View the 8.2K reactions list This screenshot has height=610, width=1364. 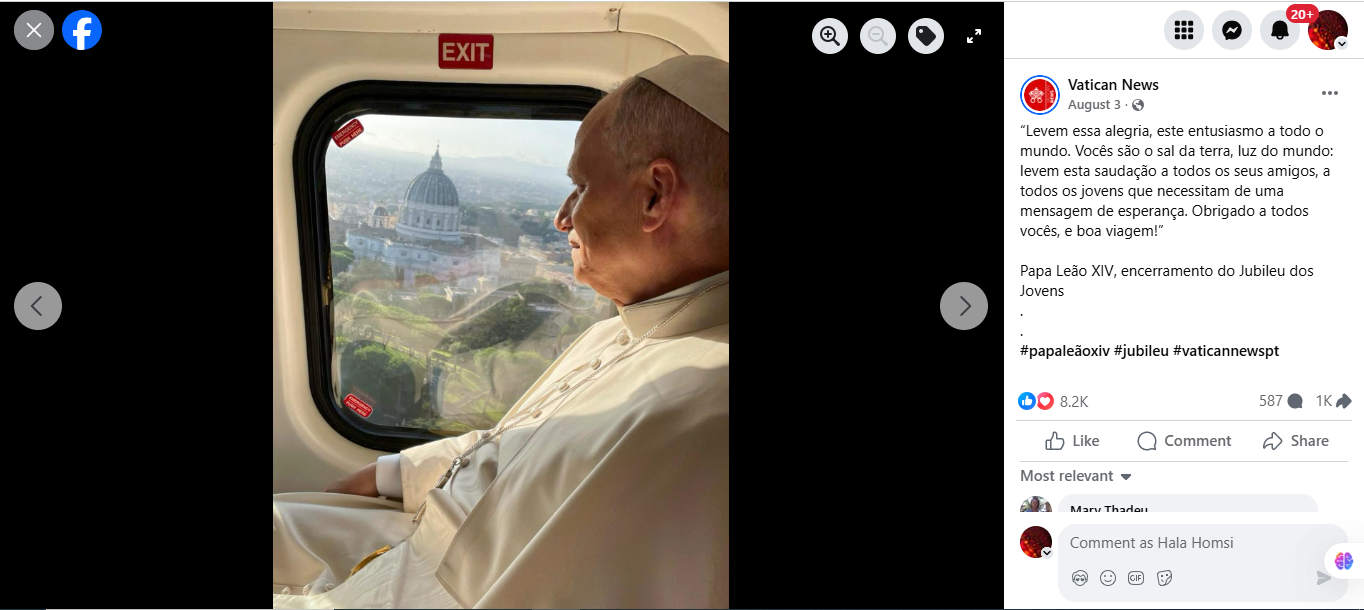[x=1073, y=401]
